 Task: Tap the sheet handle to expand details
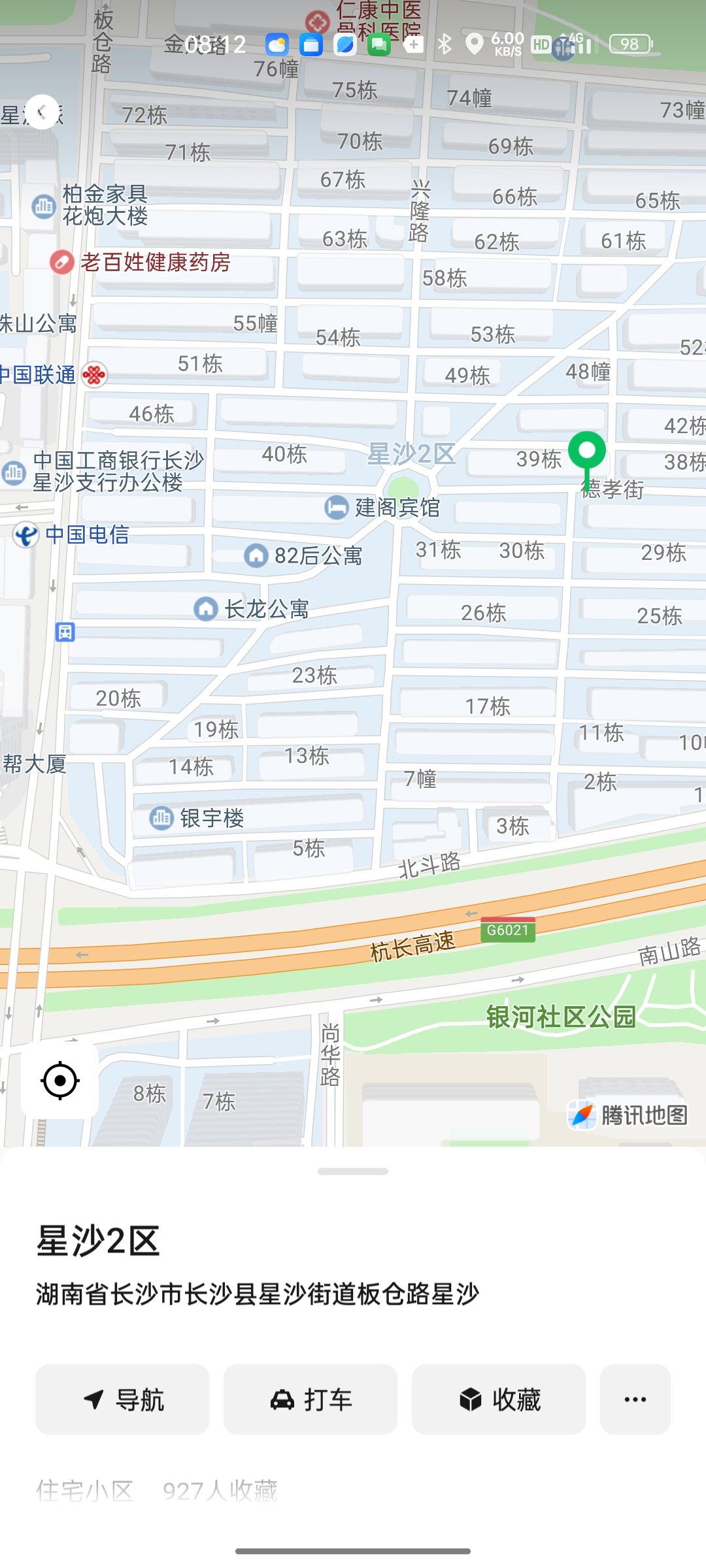(353, 1171)
